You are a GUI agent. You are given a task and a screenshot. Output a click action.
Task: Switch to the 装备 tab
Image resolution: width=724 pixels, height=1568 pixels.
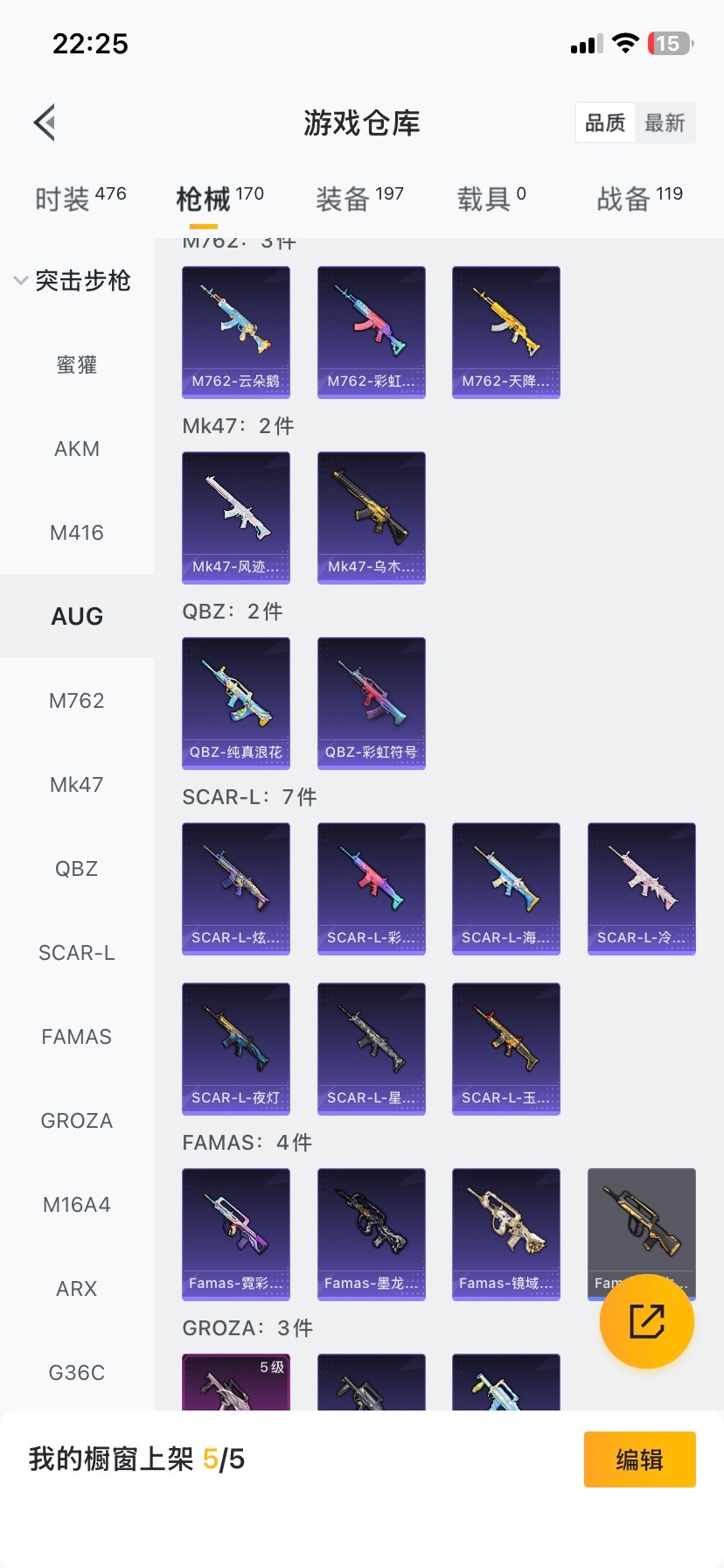click(359, 199)
